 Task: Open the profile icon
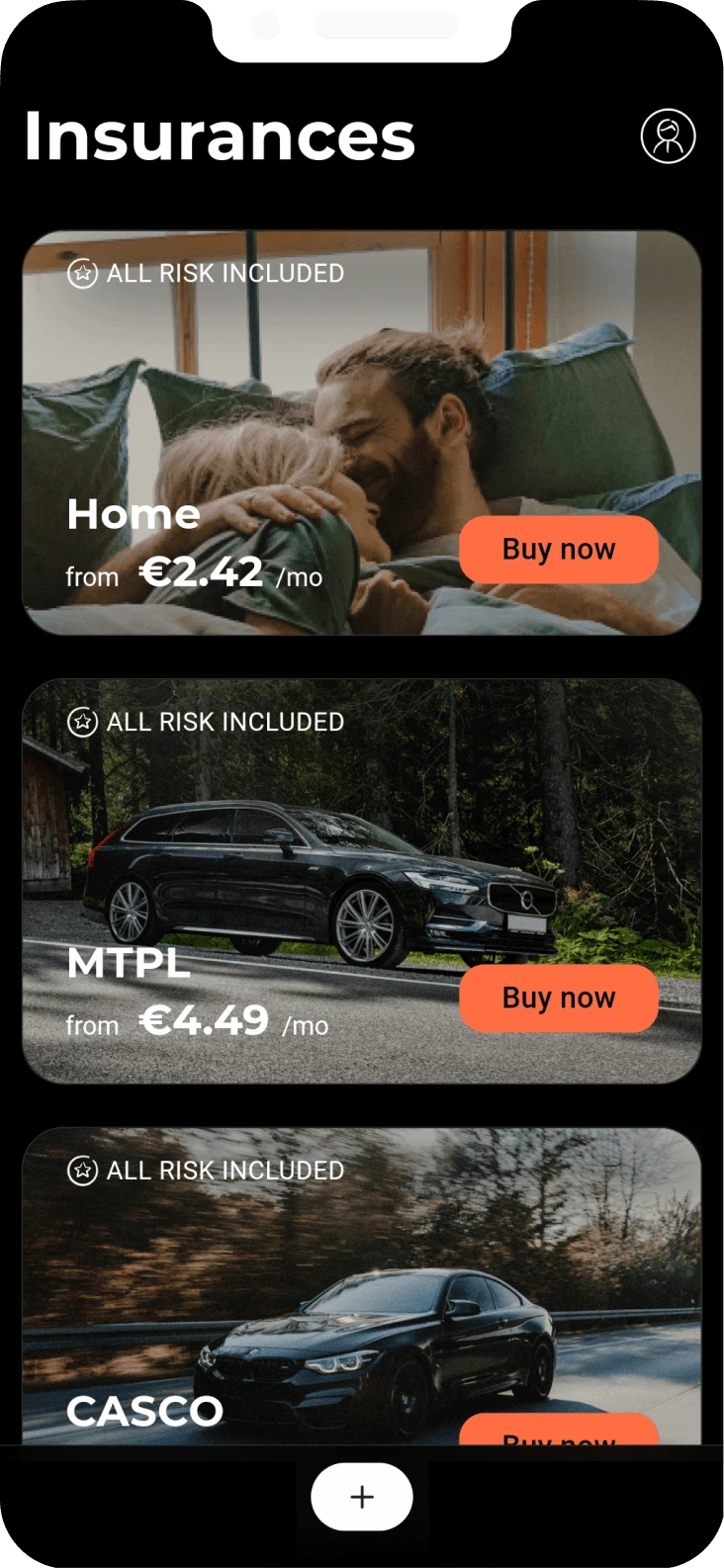668,135
